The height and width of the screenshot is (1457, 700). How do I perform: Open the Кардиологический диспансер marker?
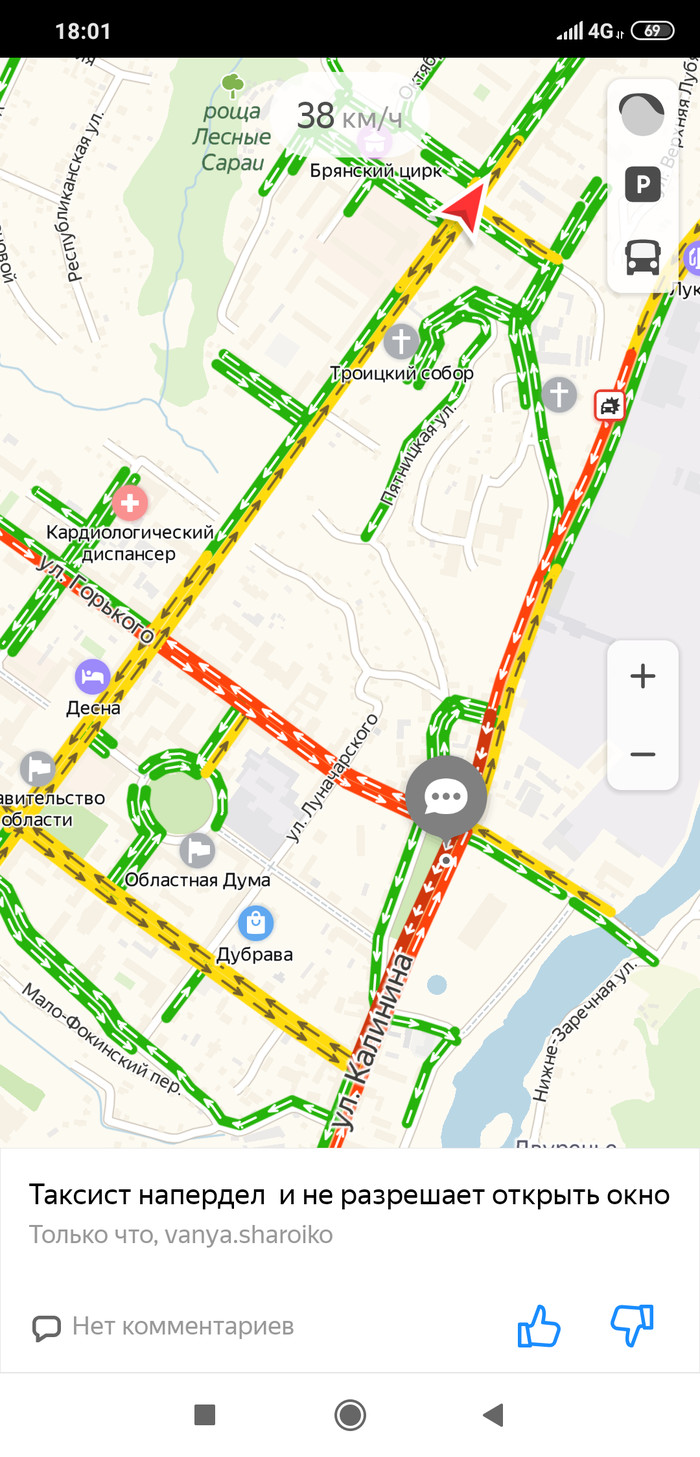point(130,503)
